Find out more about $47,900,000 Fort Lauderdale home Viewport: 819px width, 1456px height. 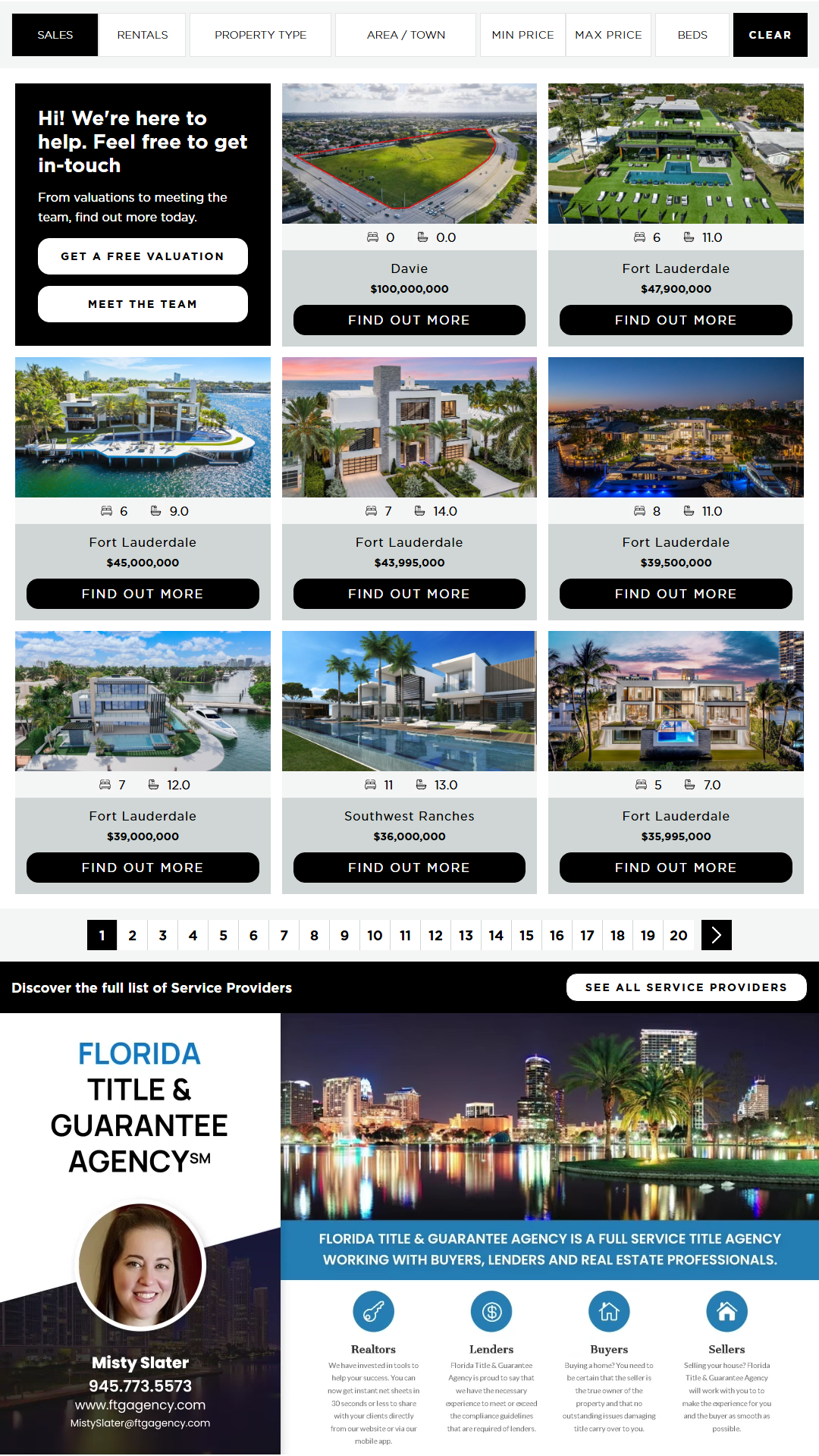[676, 320]
